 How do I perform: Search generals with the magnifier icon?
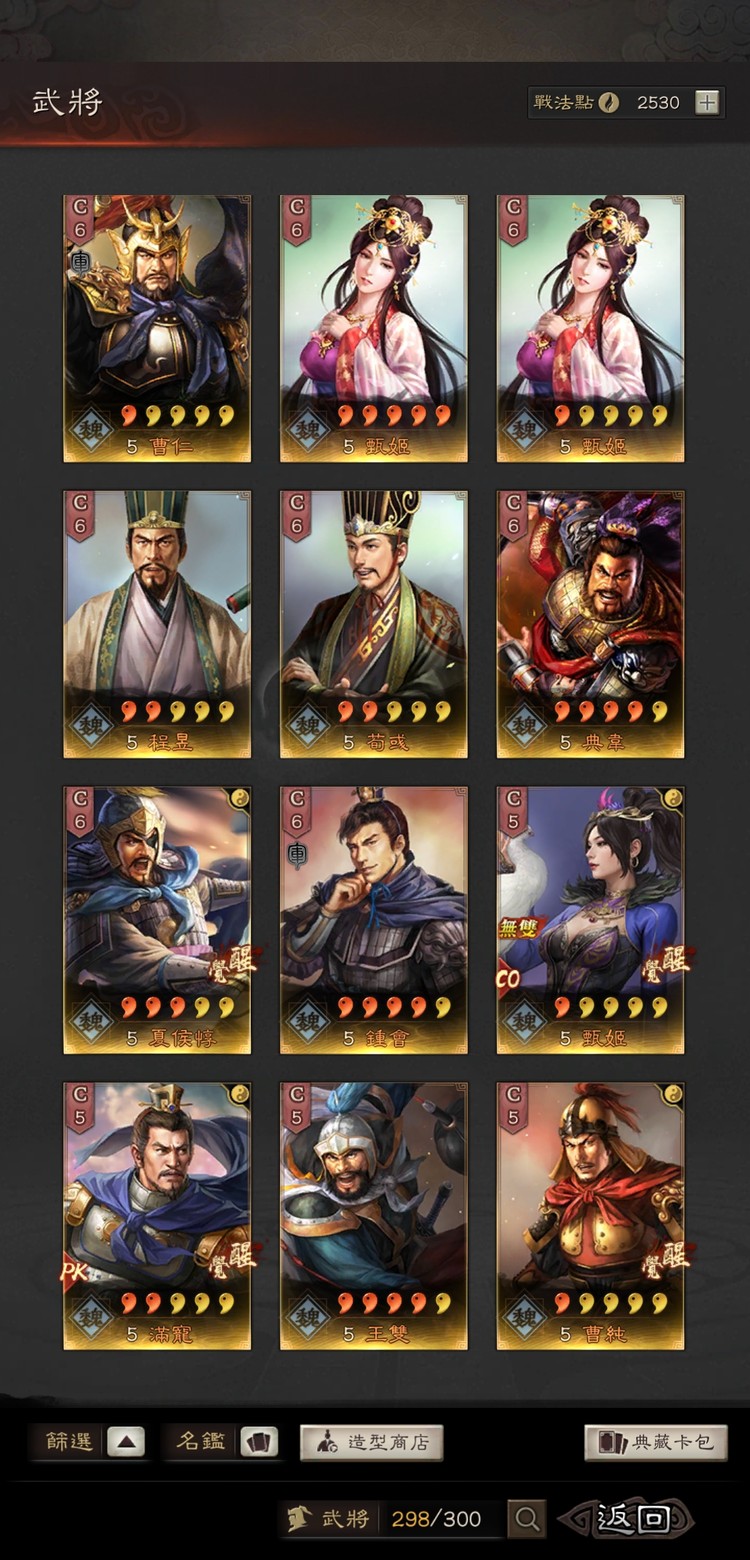pos(526,1519)
